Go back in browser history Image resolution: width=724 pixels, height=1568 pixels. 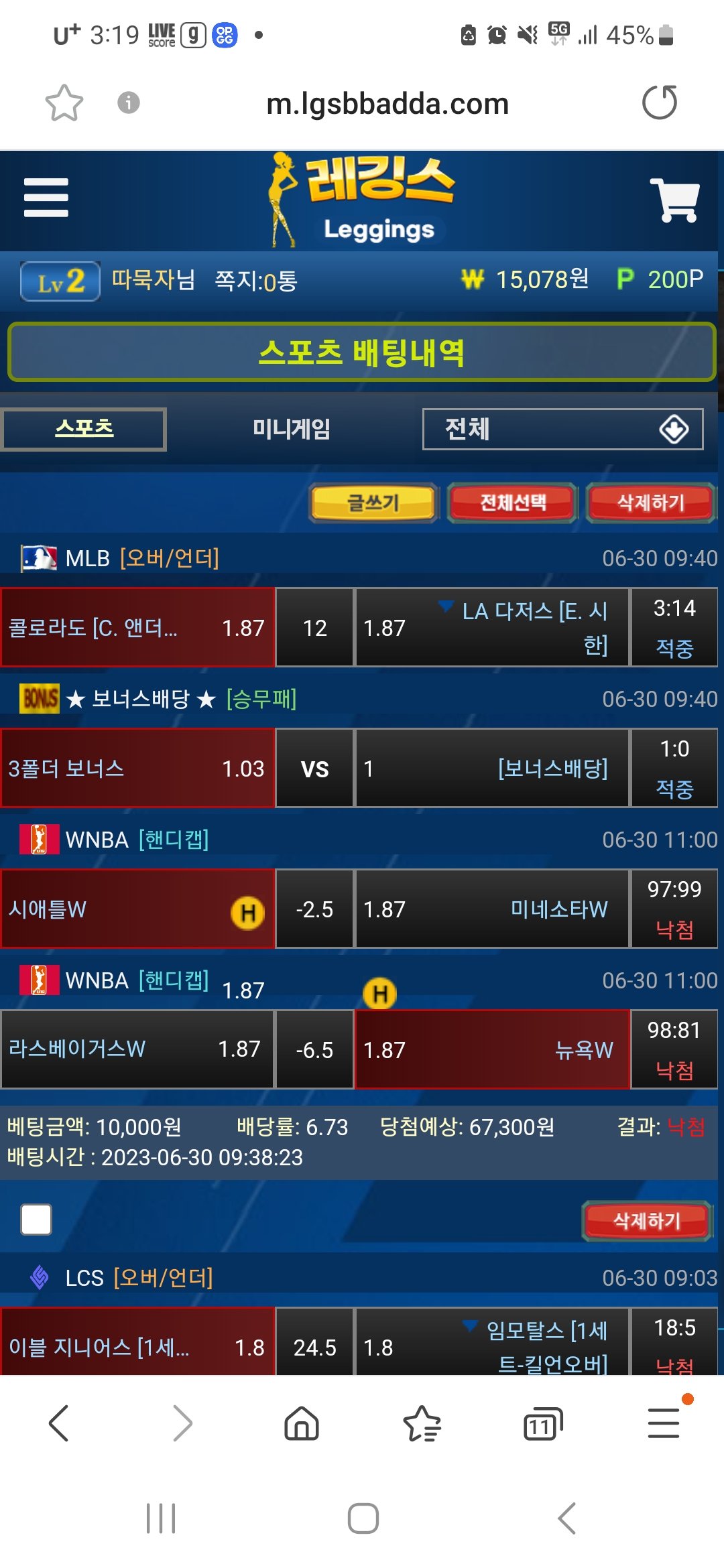[x=59, y=1423]
